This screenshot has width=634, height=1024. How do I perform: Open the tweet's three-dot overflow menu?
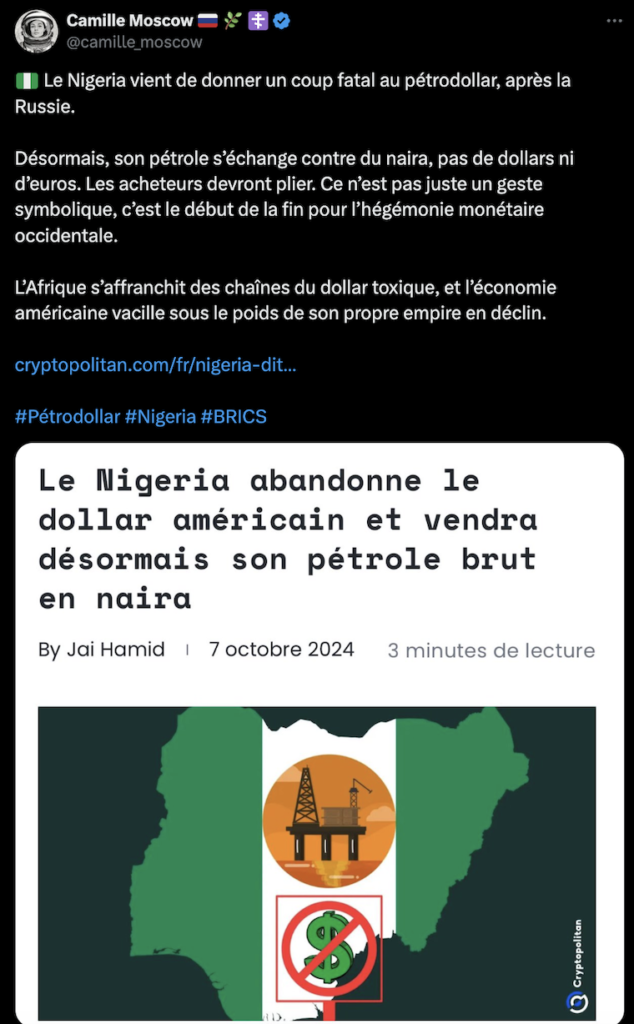point(614,21)
